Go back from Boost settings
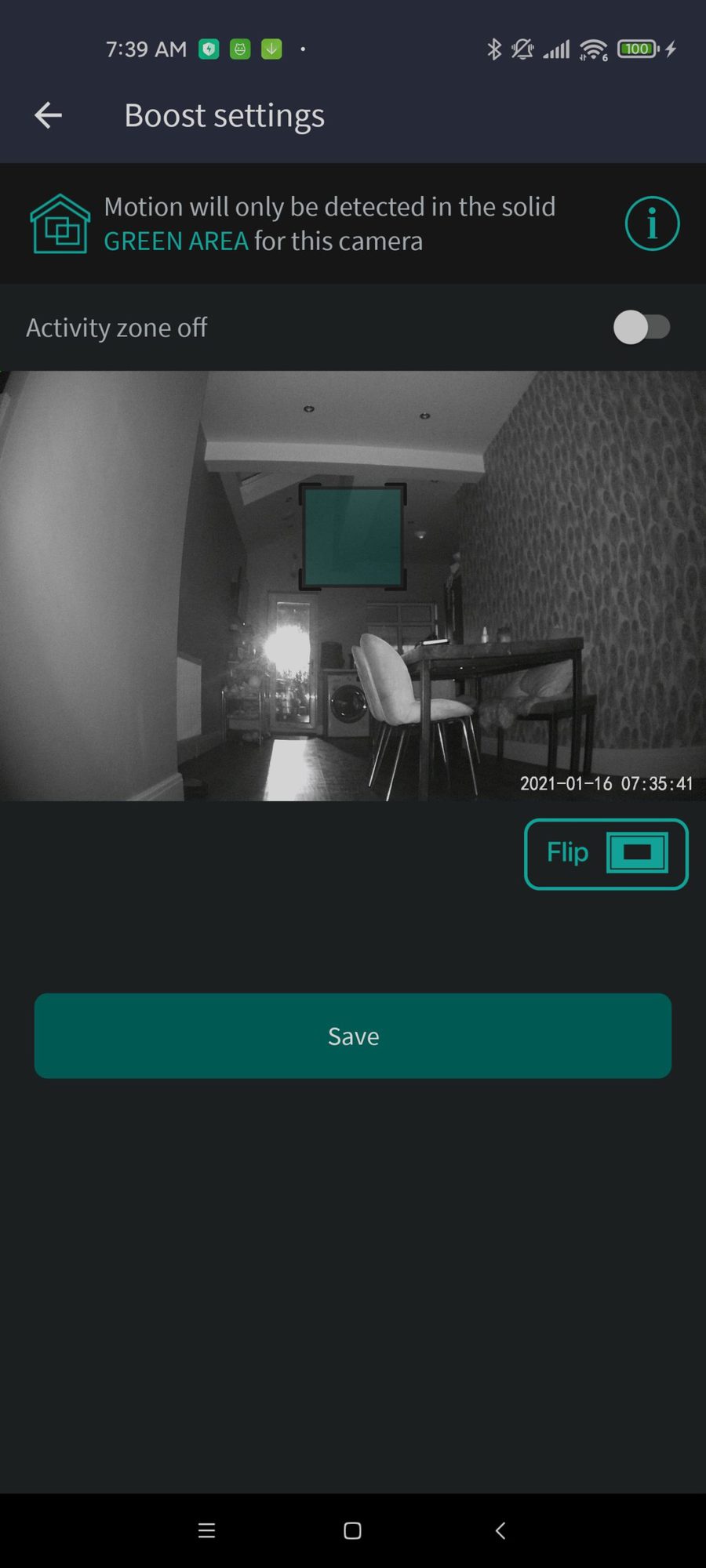This screenshot has width=706, height=1568. (x=49, y=115)
